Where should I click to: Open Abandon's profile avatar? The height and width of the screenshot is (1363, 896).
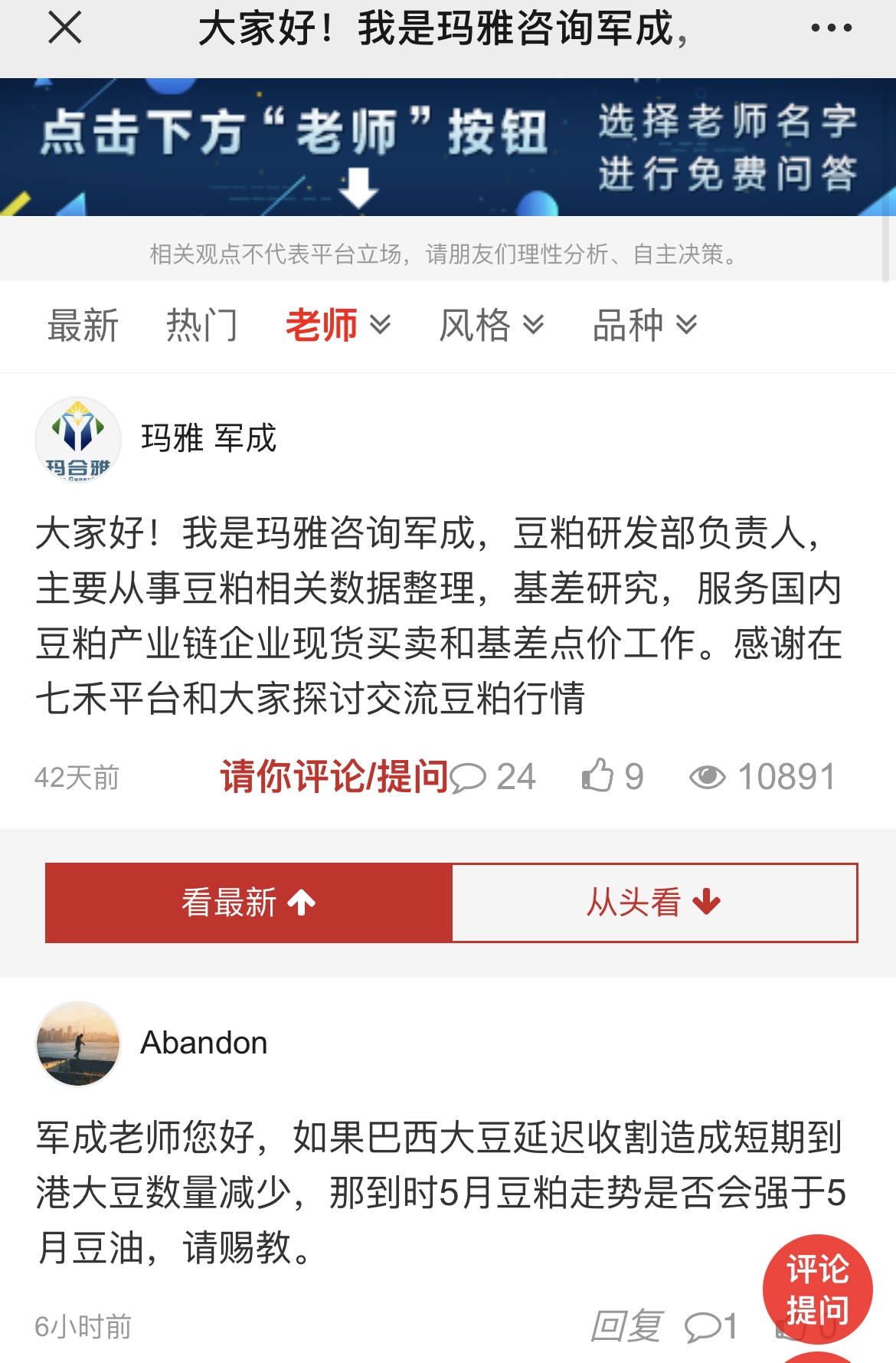point(78,1044)
